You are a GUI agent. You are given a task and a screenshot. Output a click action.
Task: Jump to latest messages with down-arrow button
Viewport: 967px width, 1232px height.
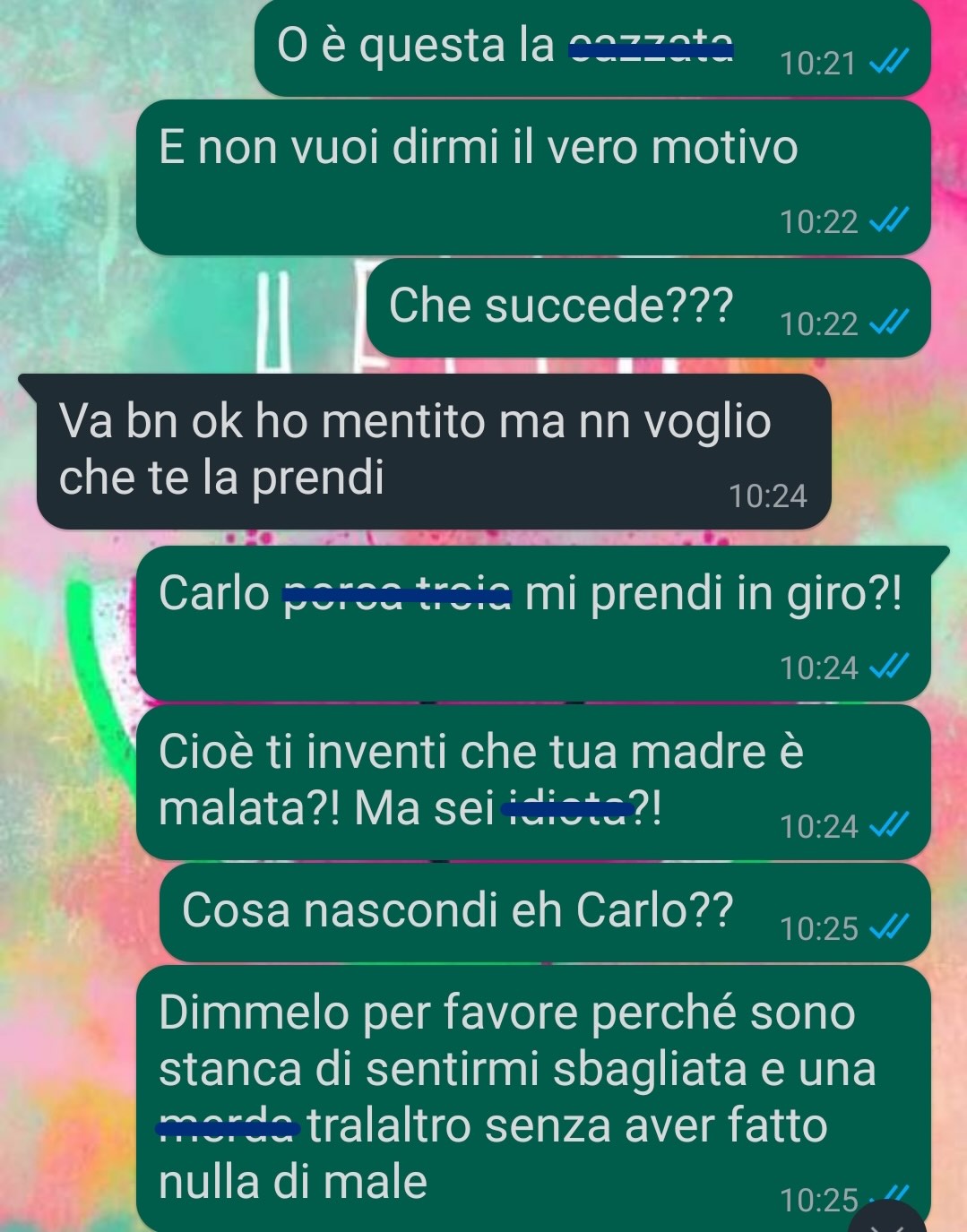click(887, 1220)
